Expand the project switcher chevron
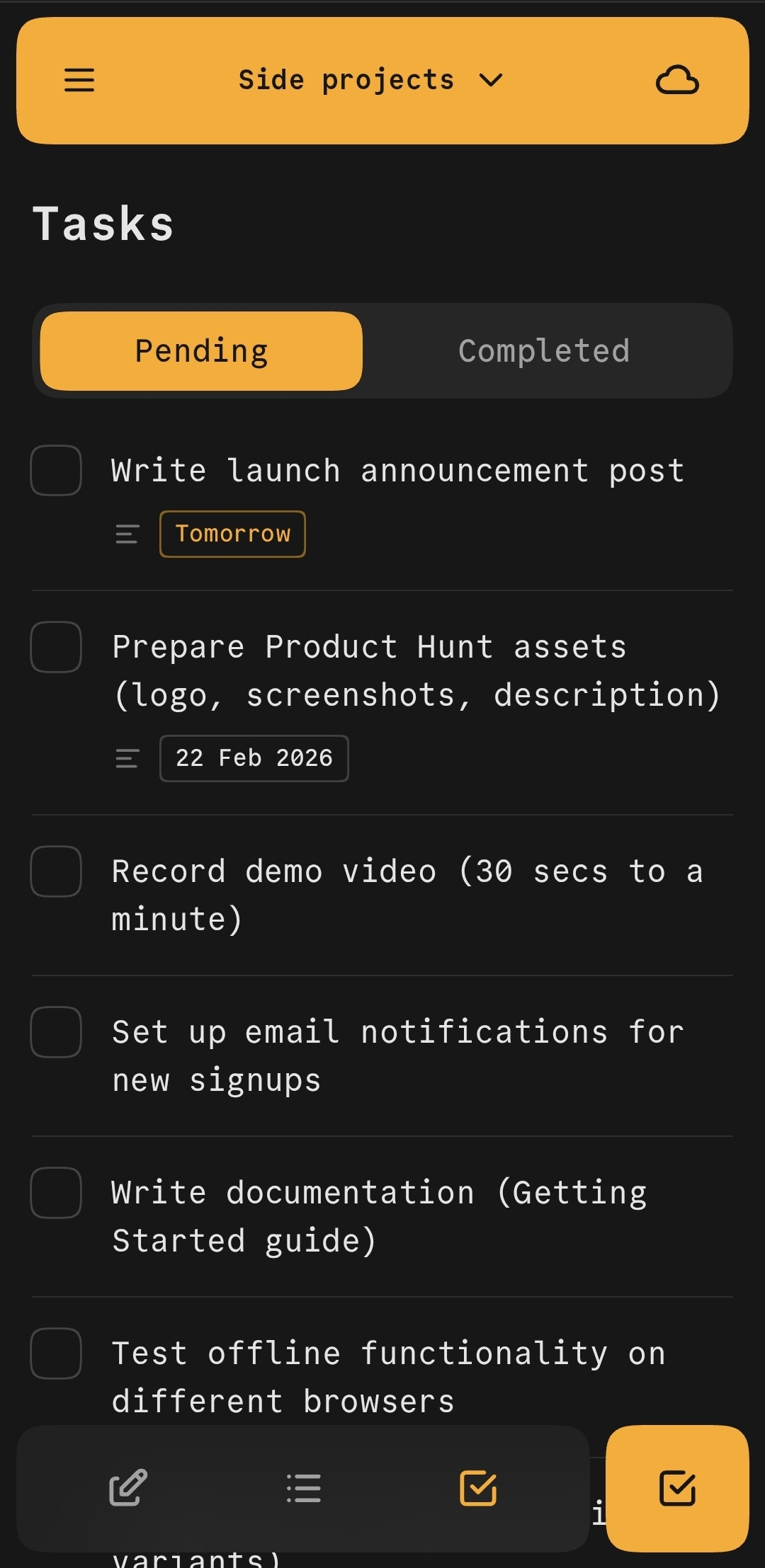The image size is (765, 1568). [490, 80]
